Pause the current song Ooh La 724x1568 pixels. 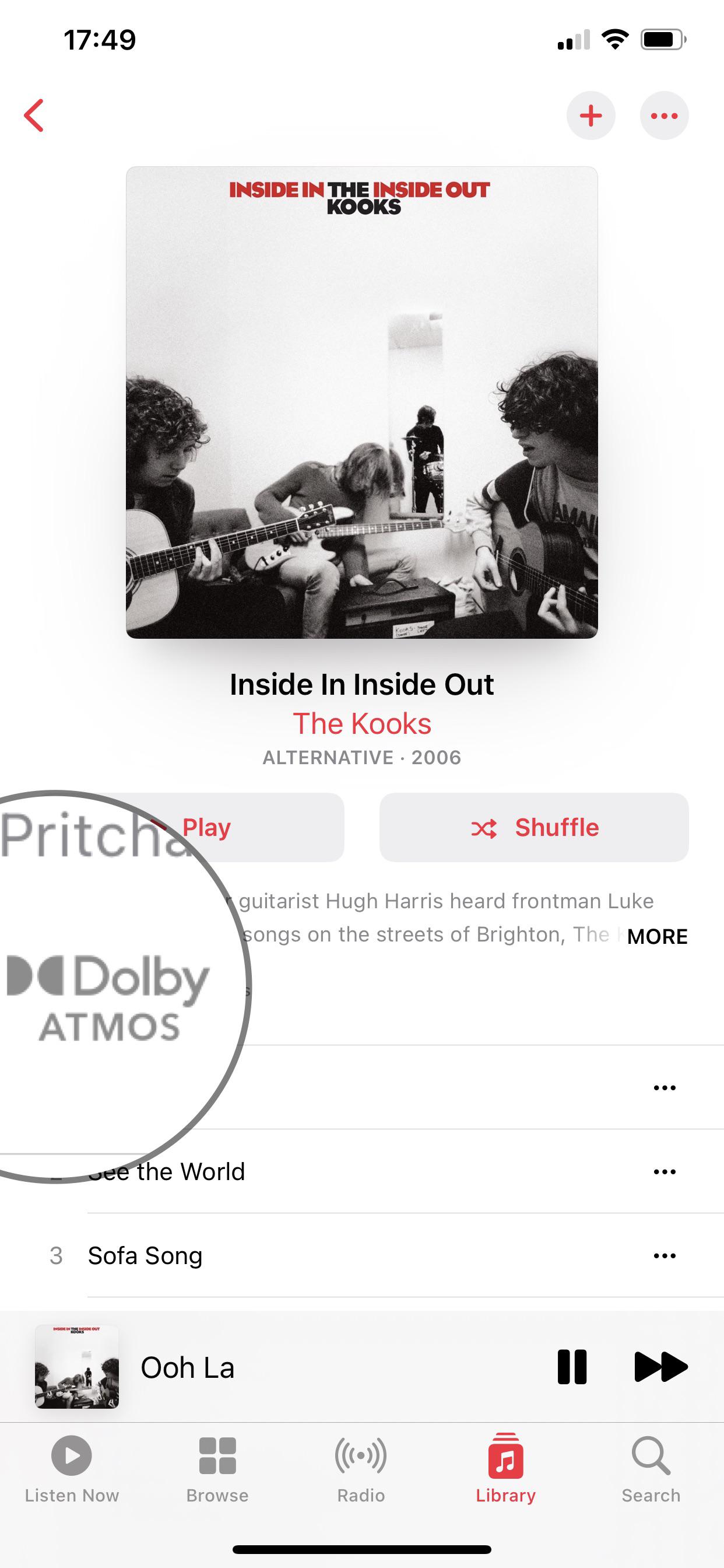click(572, 1367)
